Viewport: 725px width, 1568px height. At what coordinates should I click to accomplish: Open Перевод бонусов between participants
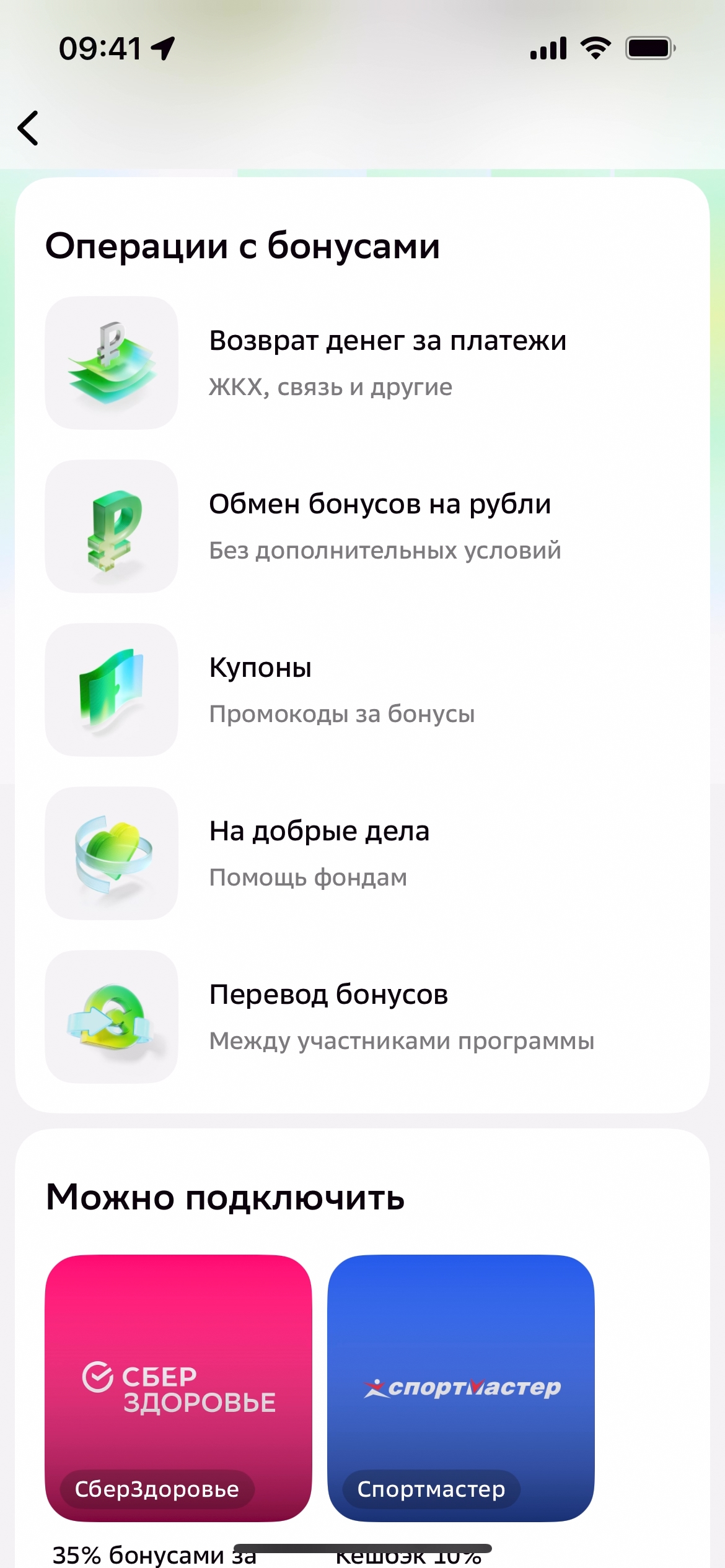click(362, 1017)
